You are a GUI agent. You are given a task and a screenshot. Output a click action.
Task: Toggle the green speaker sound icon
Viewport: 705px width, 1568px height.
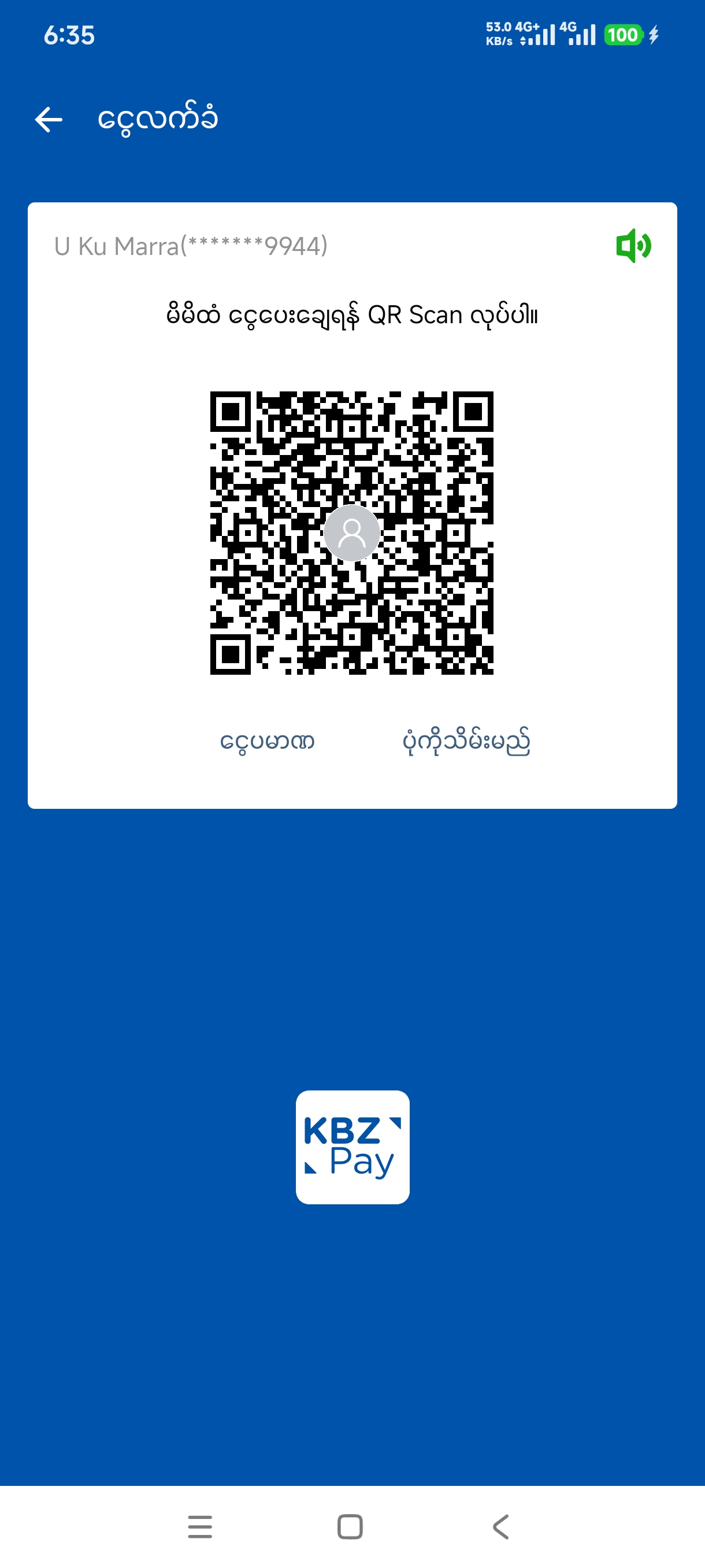(x=633, y=246)
